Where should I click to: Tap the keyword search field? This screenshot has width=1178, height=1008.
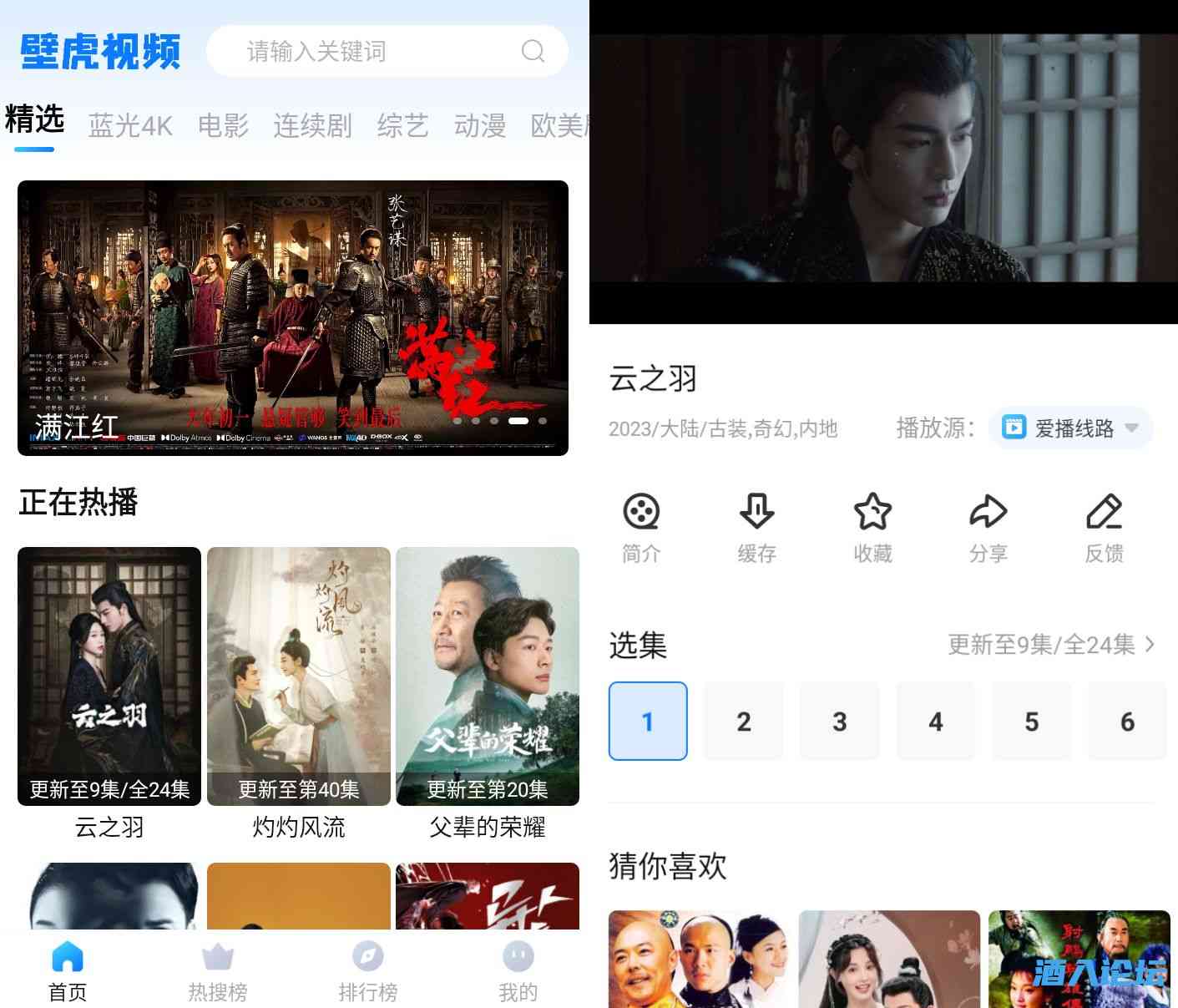tap(367, 52)
